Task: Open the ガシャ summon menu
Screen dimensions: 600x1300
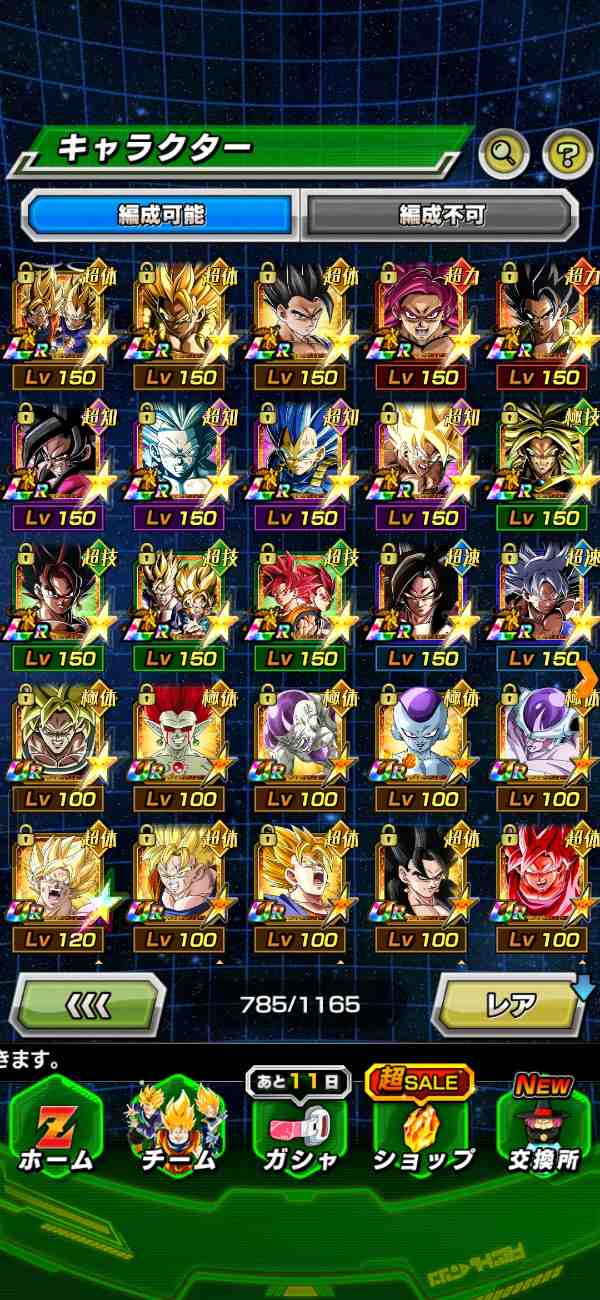Action: click(x=299, y=1130)
